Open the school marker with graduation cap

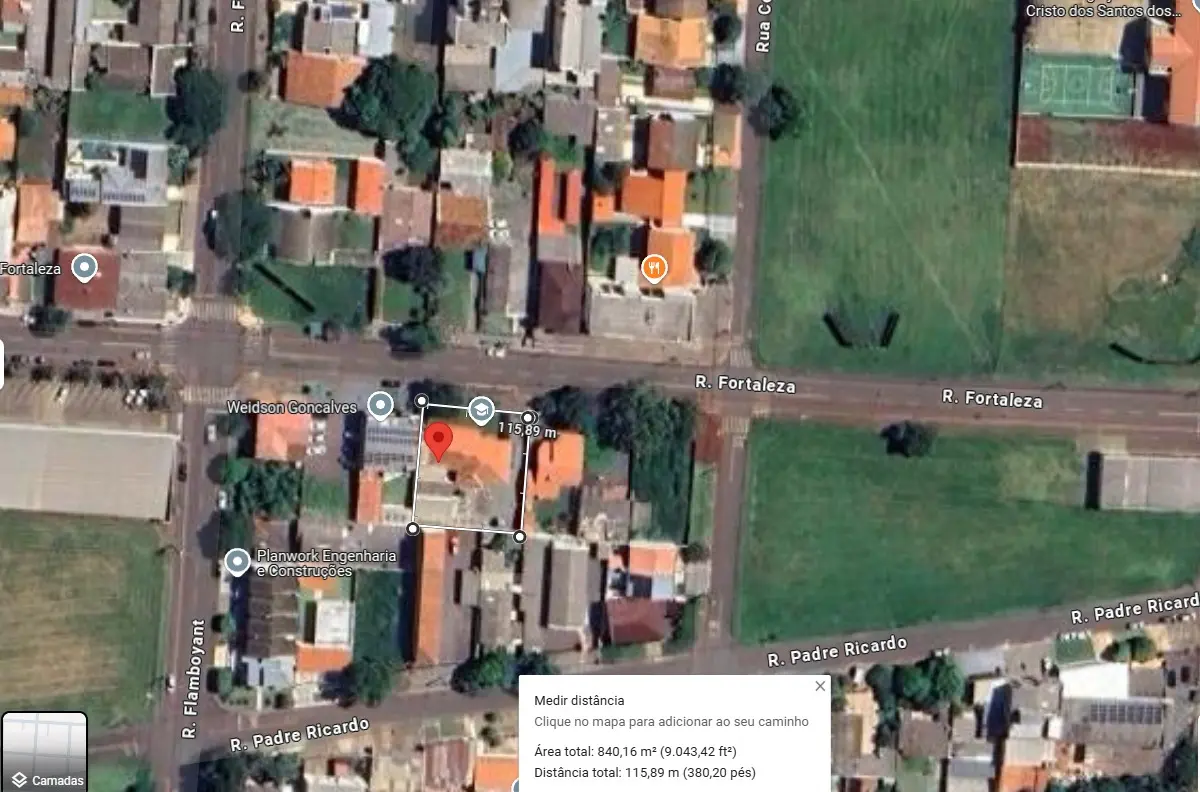pyautogui.click(x=481, y=409)
